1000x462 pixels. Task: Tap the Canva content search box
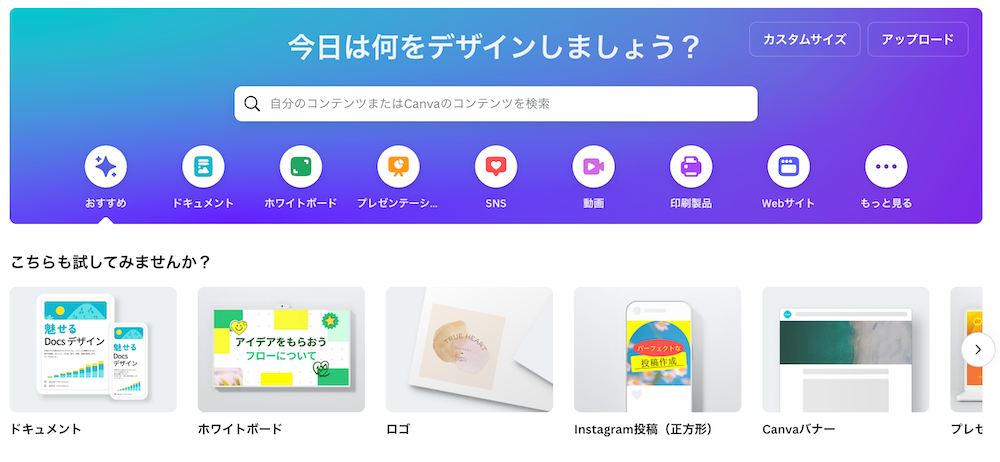[x=495, y=103]
